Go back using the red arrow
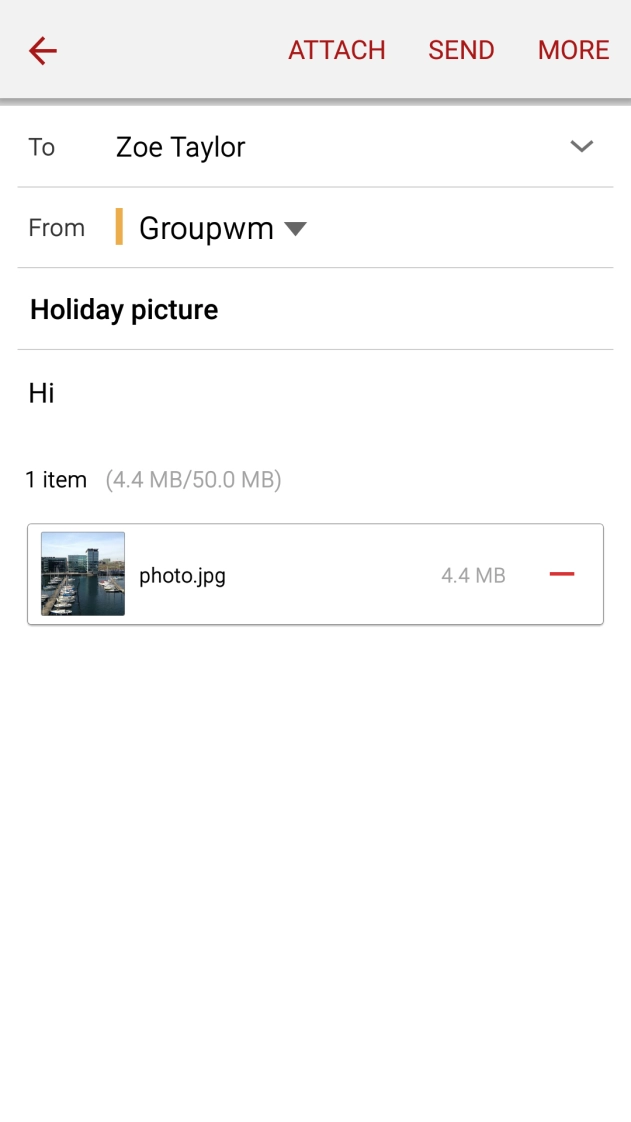The width and height of the screenshot is (631, 1122). [43, 50]
